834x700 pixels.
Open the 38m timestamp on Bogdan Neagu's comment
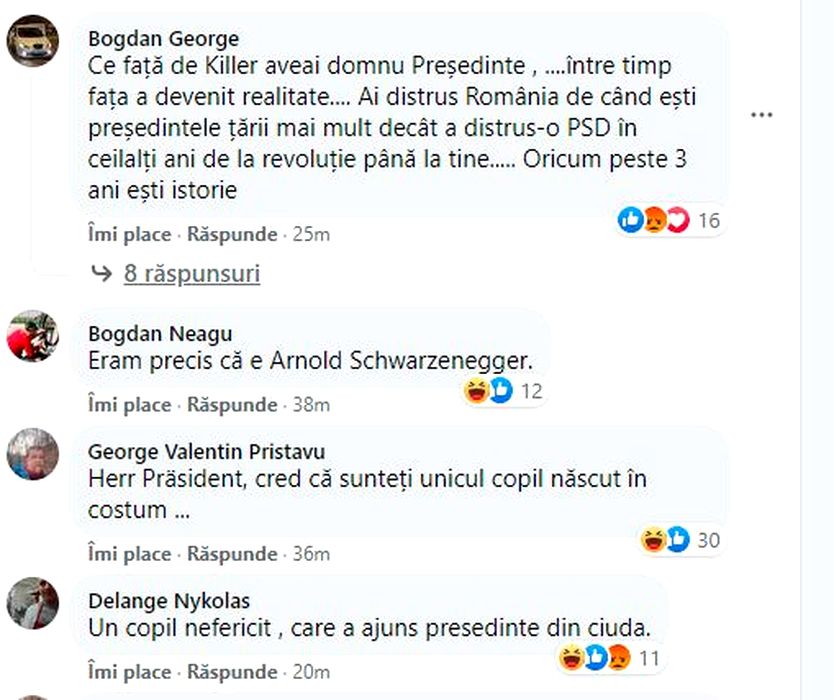[313, 405]
